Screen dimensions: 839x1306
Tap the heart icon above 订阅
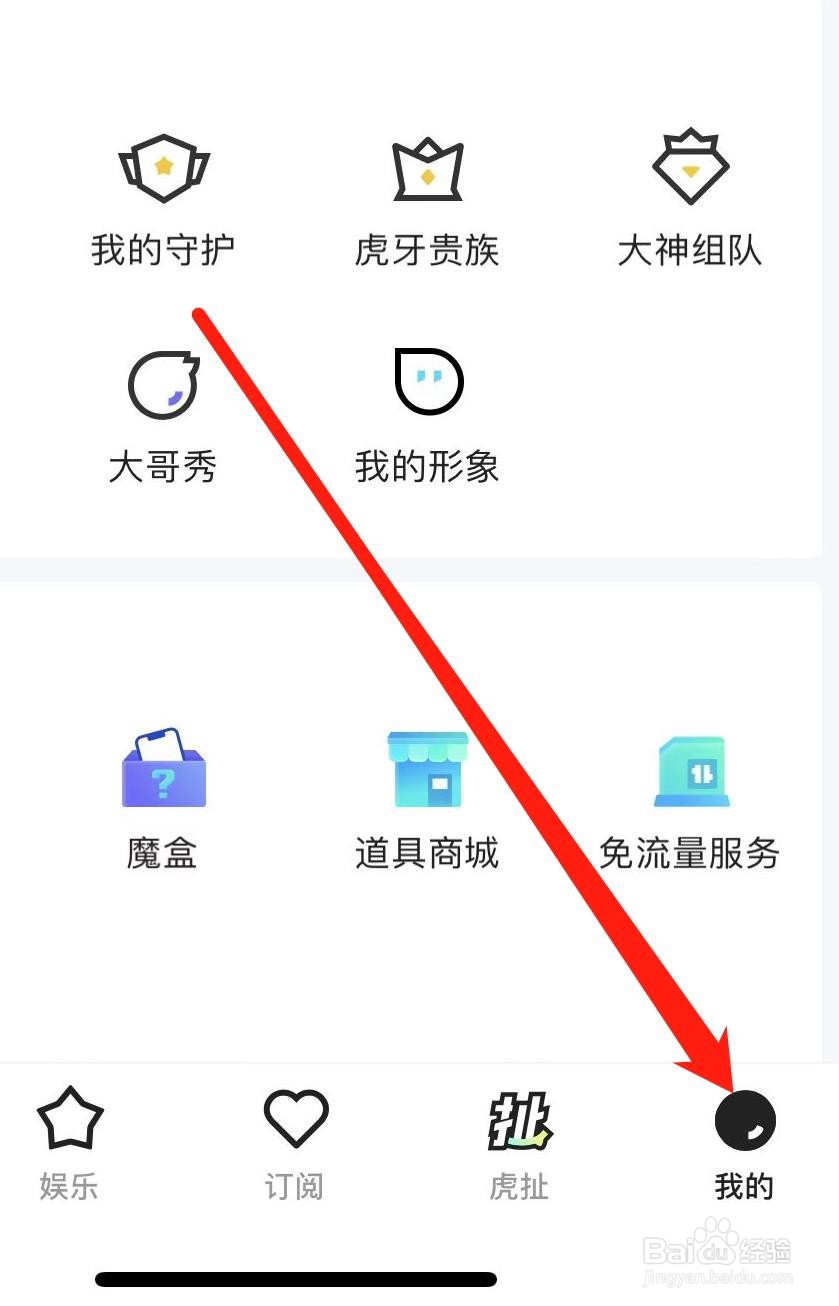click(x=293, y=1117)
